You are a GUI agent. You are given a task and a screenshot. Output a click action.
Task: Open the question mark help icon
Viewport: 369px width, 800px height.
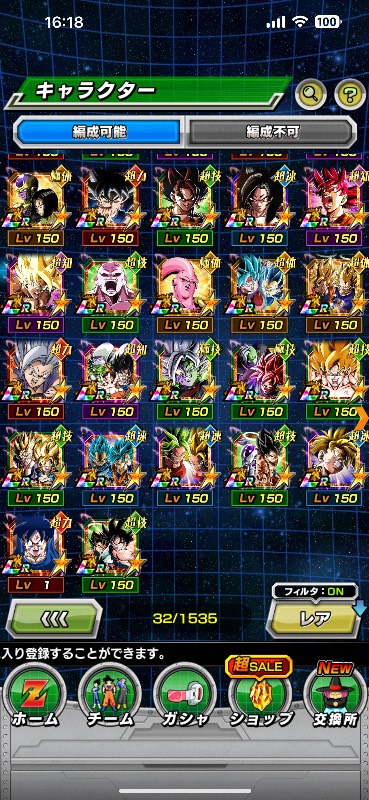coord(350,93)
